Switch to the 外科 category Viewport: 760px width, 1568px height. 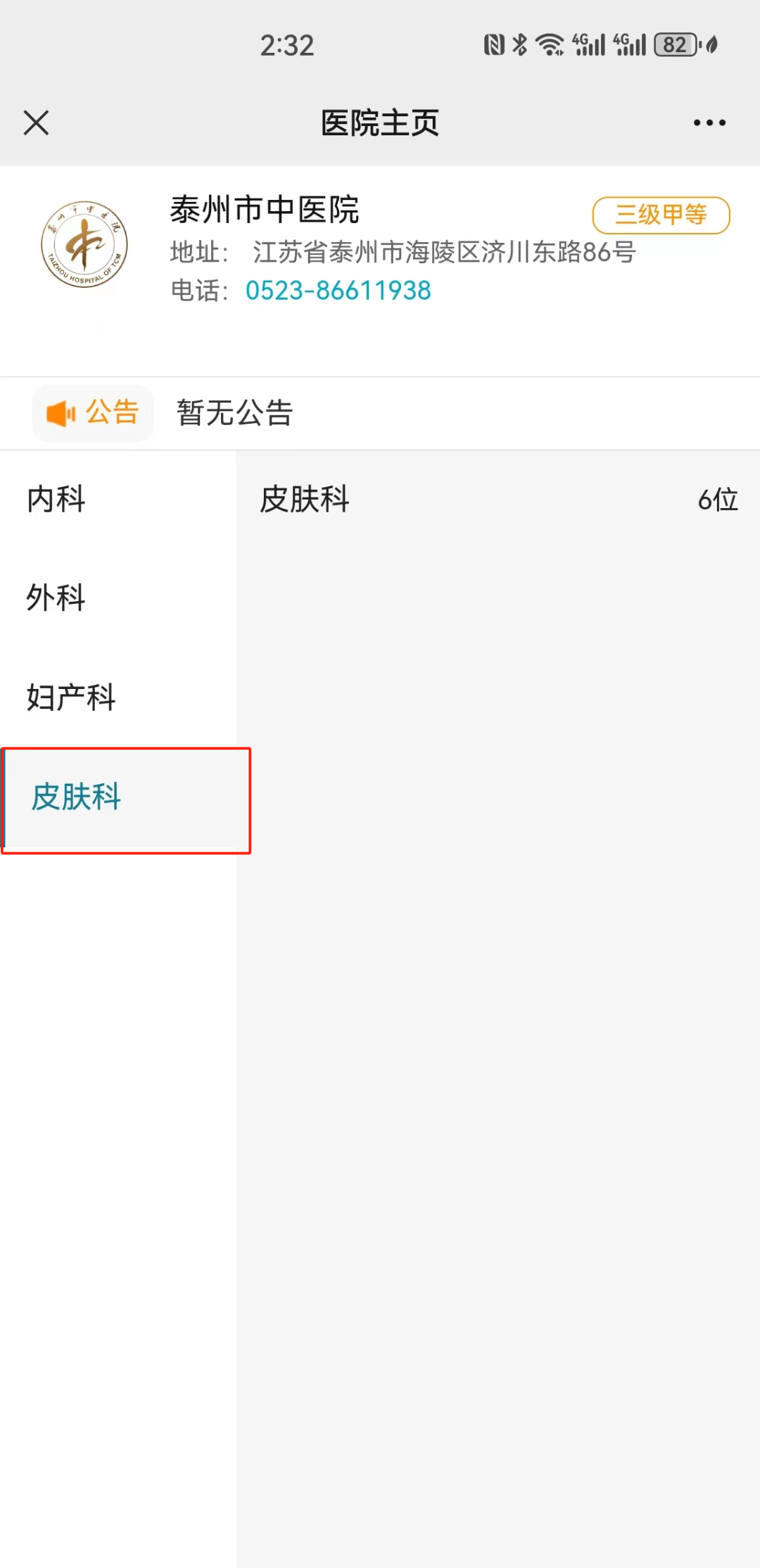click(x=56, y=598)
